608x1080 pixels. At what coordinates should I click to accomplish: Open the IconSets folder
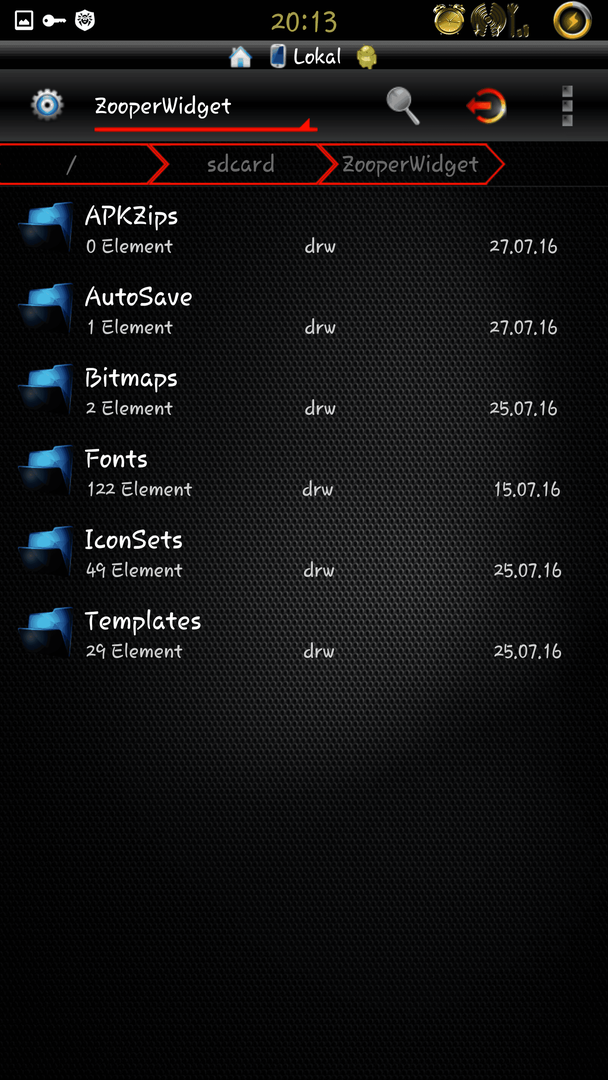[x=304, y=554]
